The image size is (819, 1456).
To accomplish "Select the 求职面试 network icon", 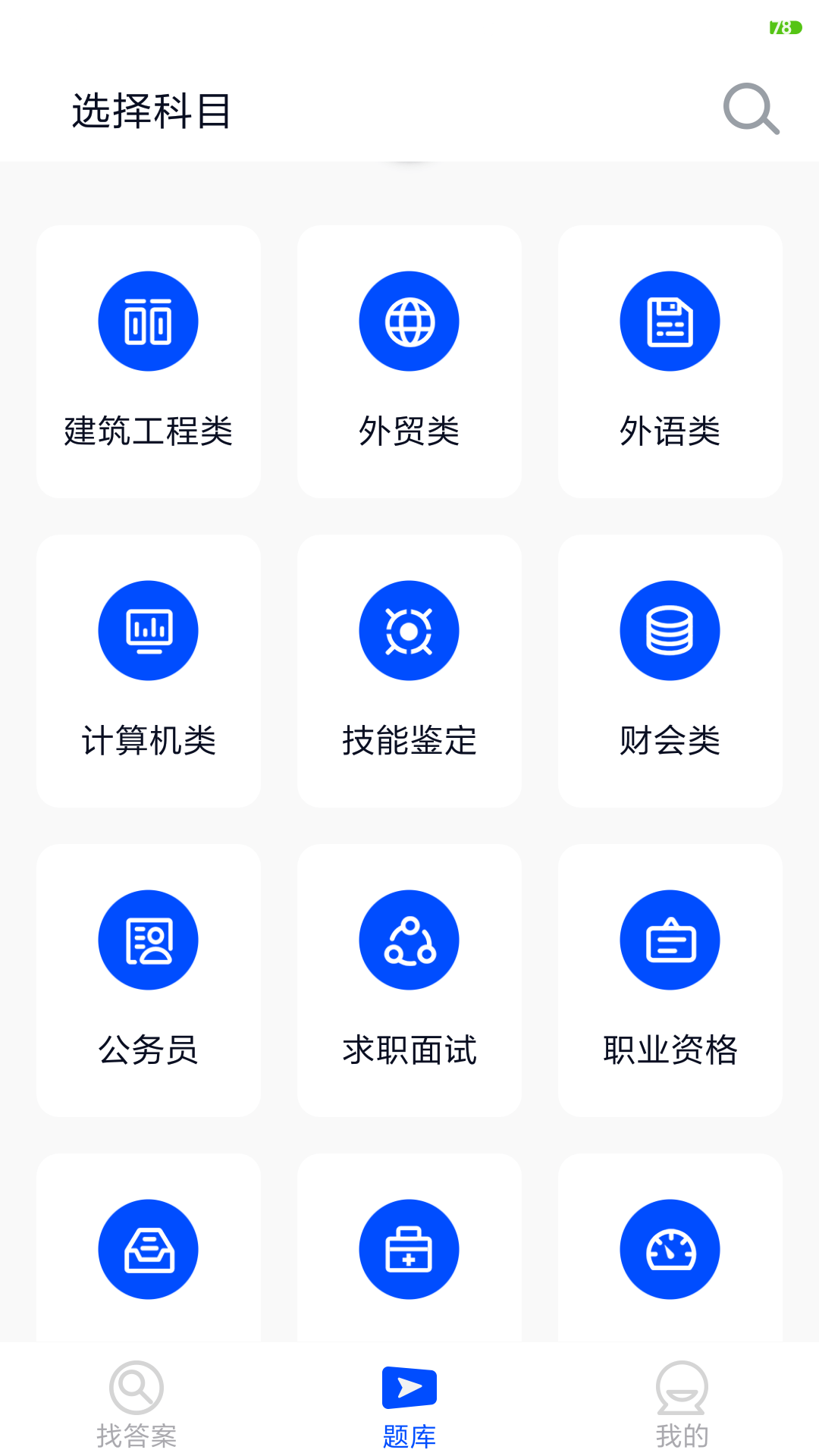I will point(409,939).
